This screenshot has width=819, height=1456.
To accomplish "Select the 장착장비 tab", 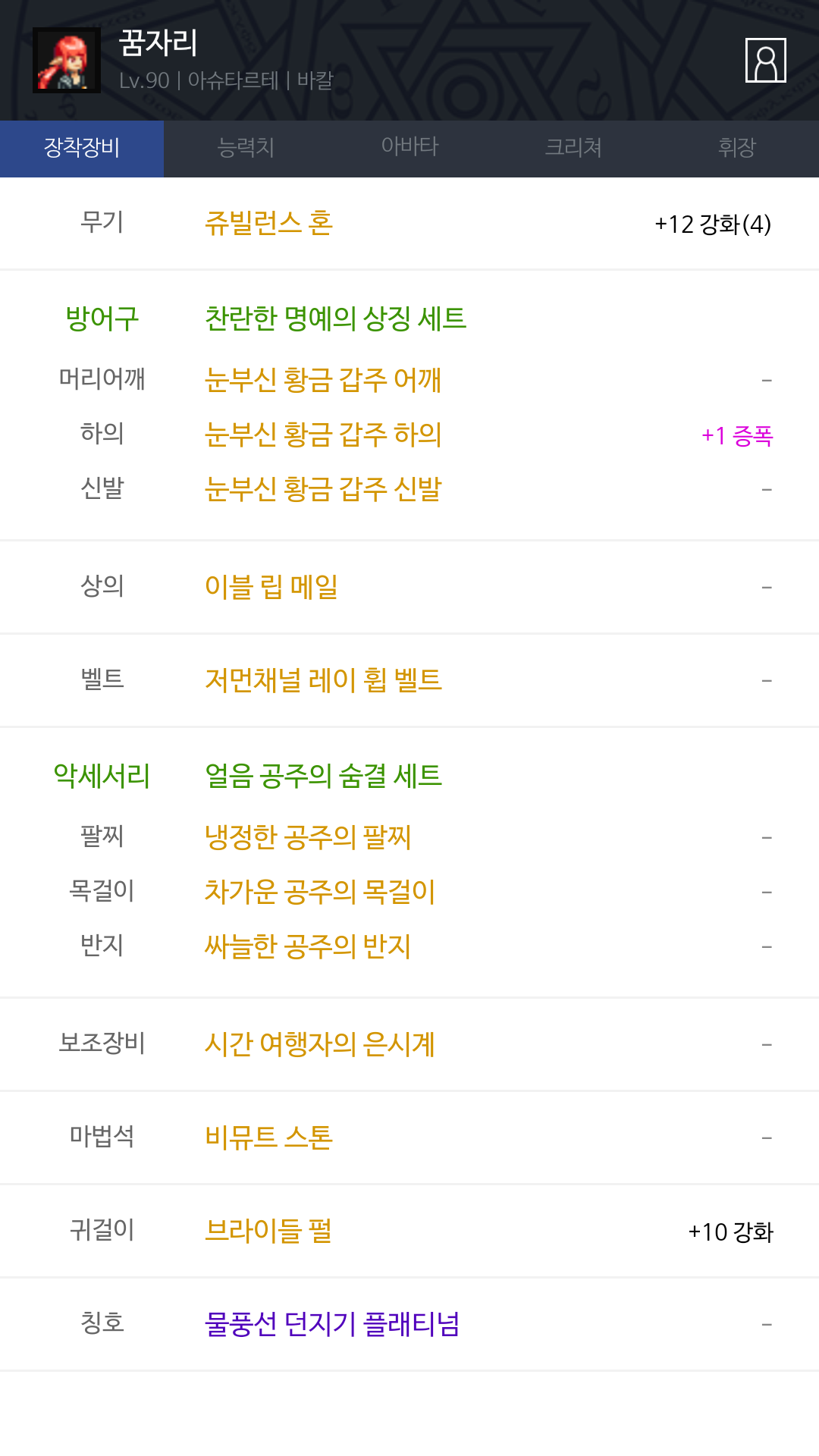I will click(82, 148).
